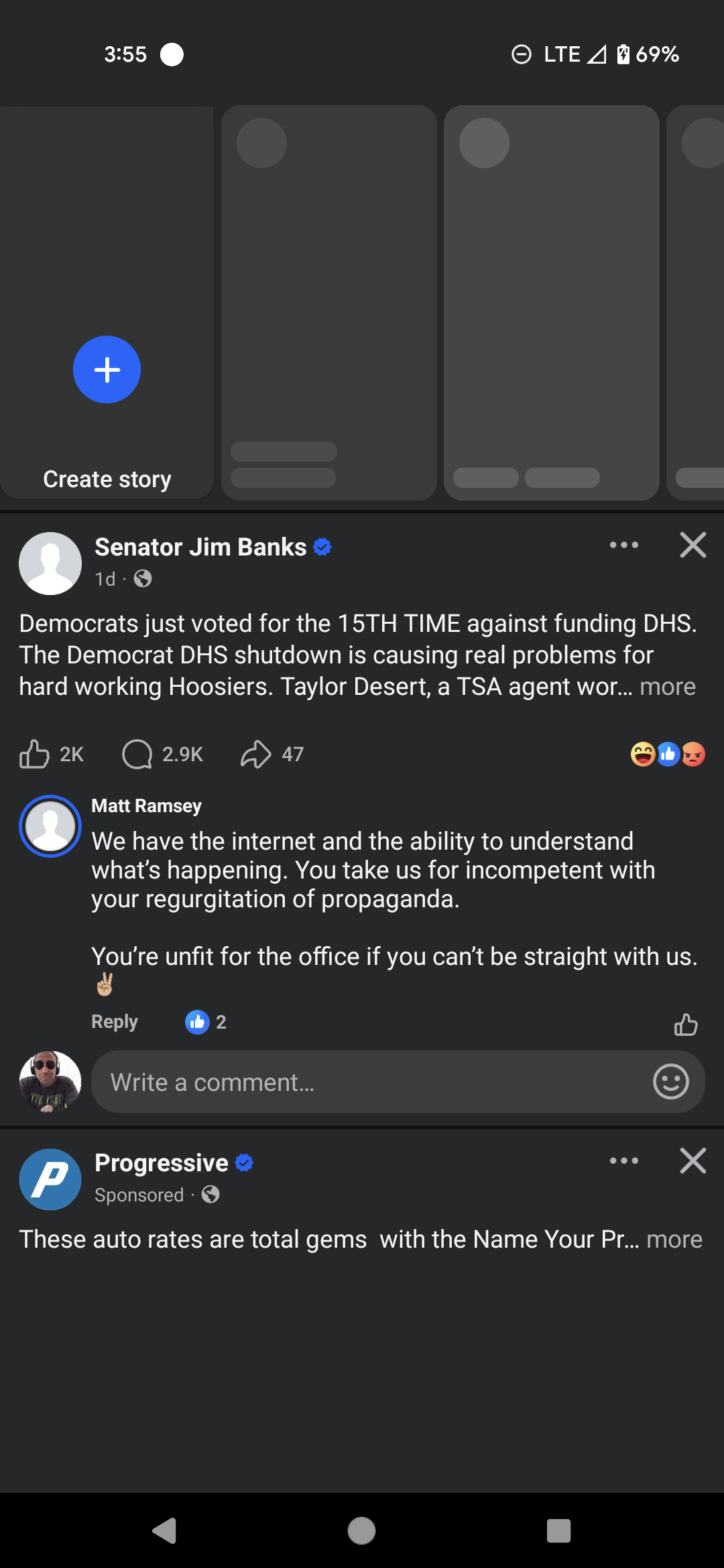
Task: Open Senator Jim Banks' profile
Action: 200,547
